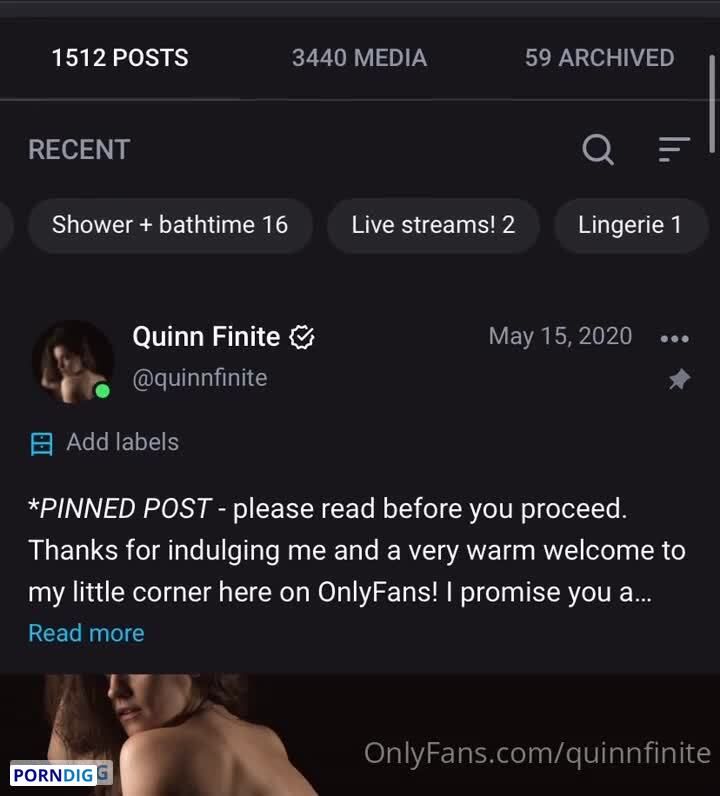The width and height of the screenshot is (720, 796).
Task: Open the pinned post's three-dot menu
Action: (x=675, y=338)
